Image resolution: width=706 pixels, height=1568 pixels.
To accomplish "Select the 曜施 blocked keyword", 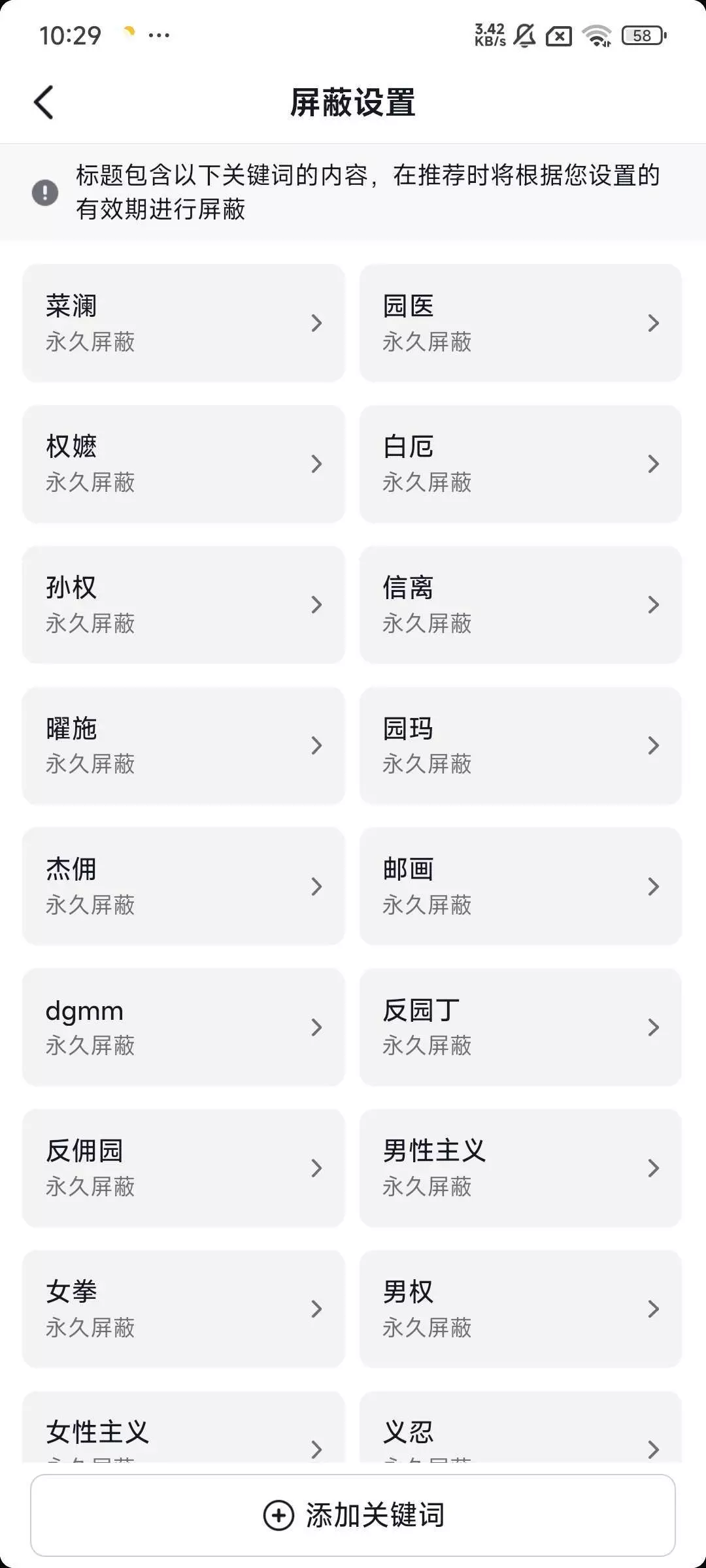I will click(183, 745).
